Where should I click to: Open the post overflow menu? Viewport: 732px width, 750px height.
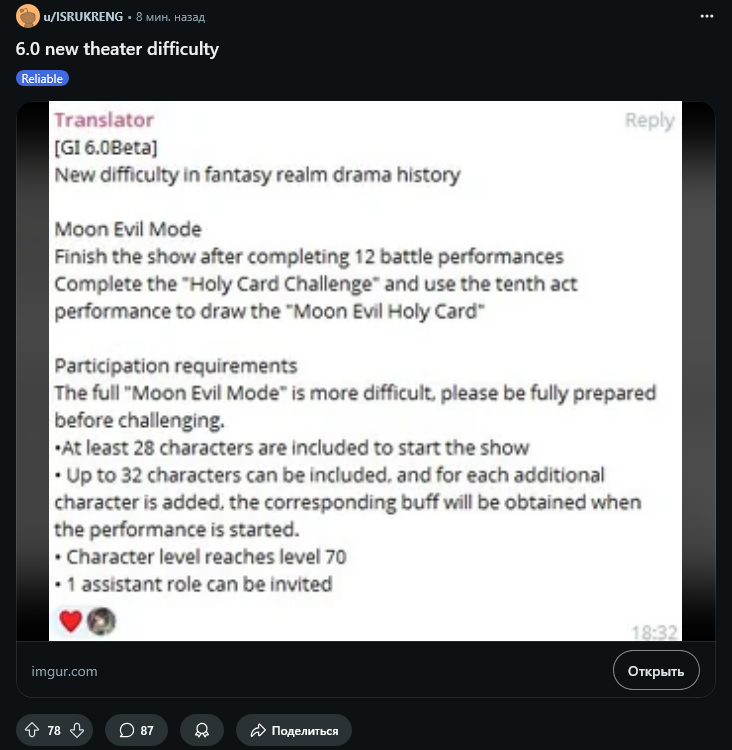(x=707, y=16)
